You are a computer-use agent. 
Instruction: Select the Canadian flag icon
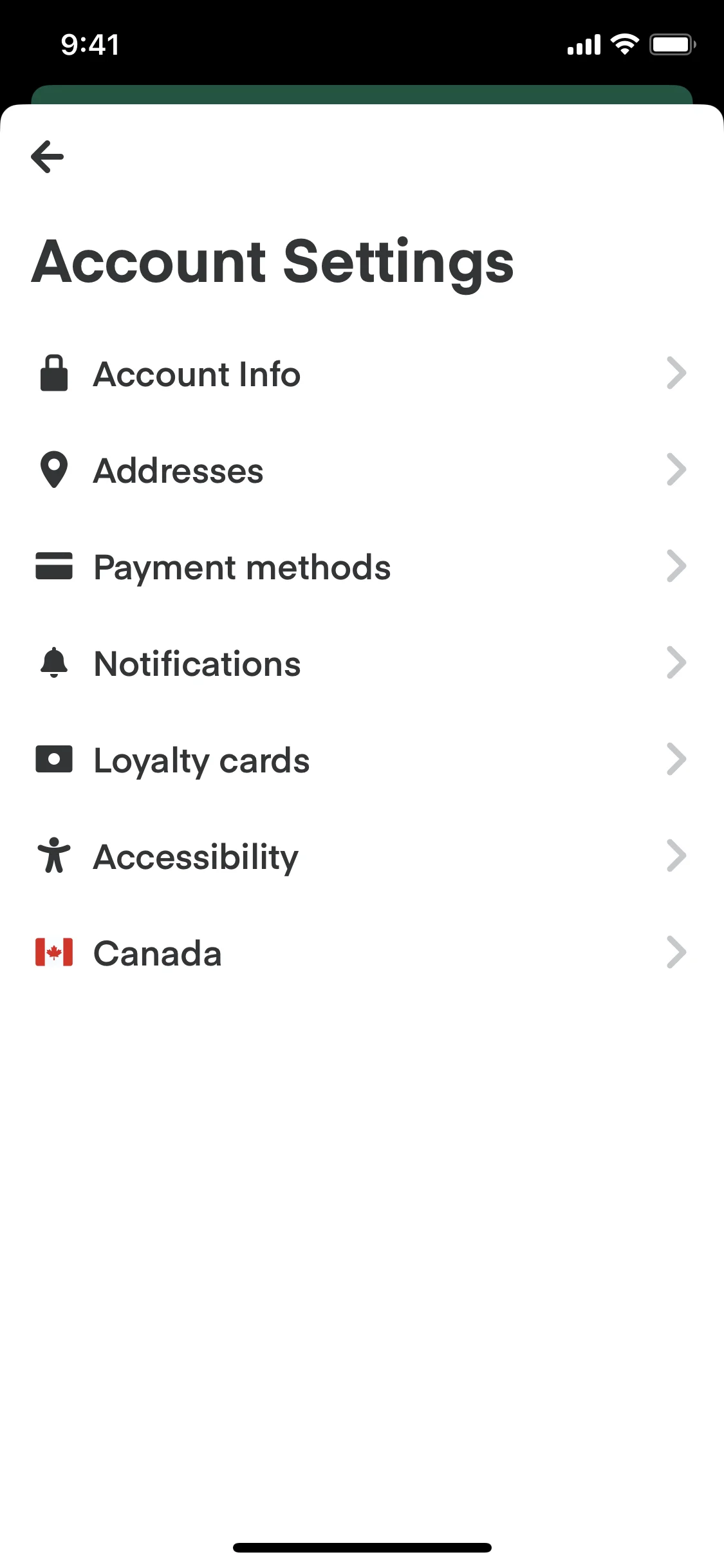coord(53,953)
